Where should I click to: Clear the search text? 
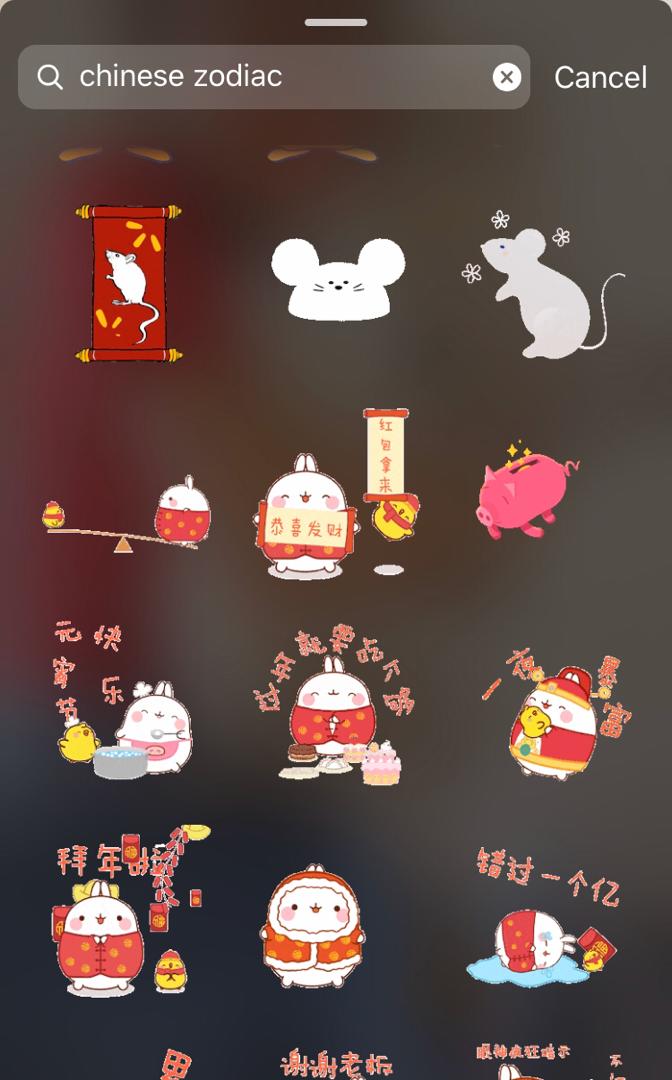(507, 77)
